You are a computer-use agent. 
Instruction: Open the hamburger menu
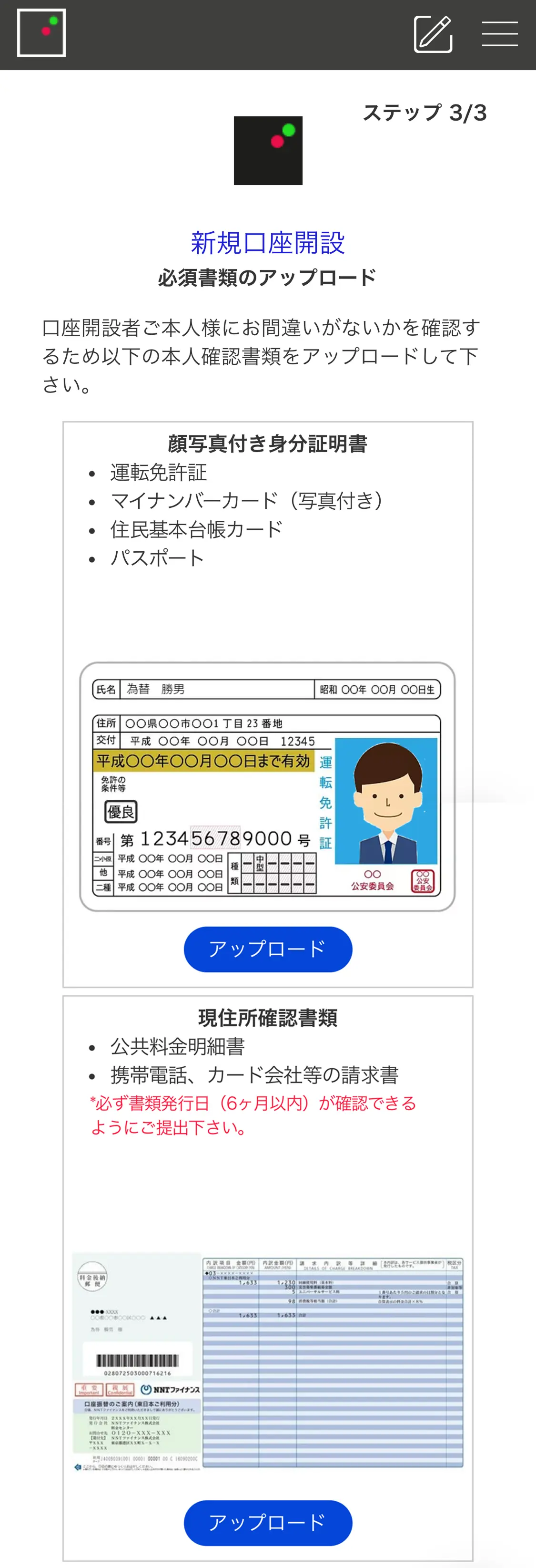pos(499,33)
